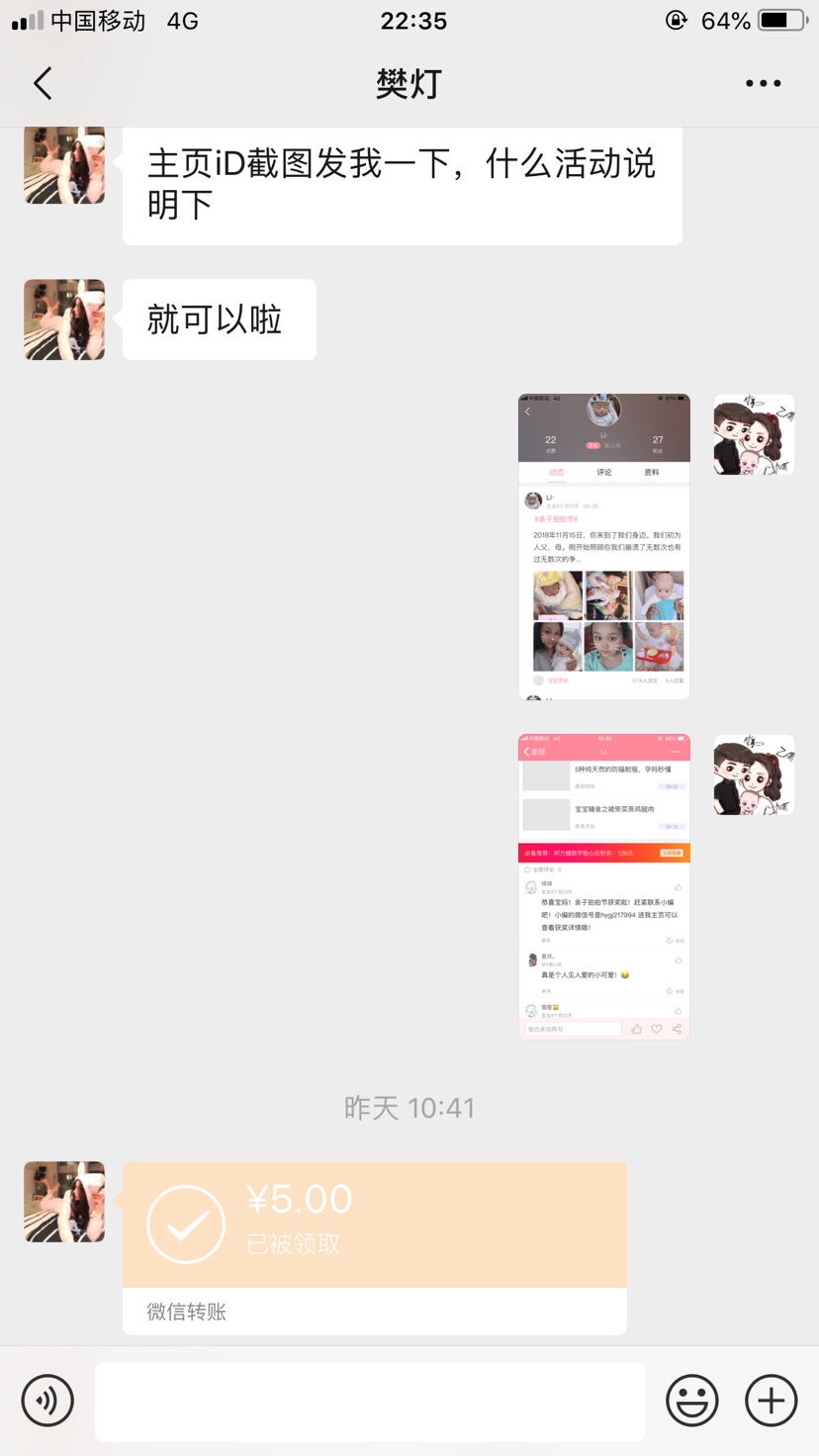
Task: Open the chat info overflow menu
Action: pyautogui.click(x=763, y=84)
